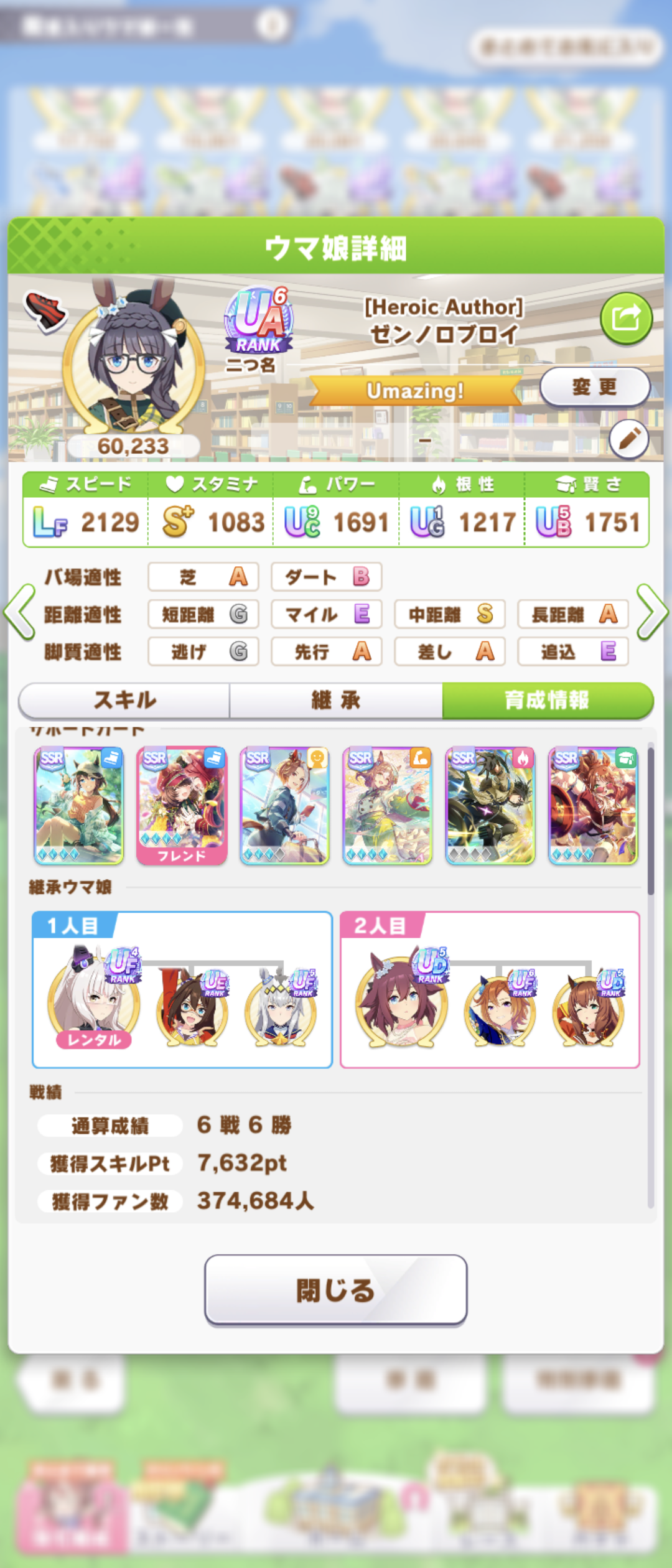Open the SSR power support card
Viewport: 672px width, 1568px height.
pos(387,806)
